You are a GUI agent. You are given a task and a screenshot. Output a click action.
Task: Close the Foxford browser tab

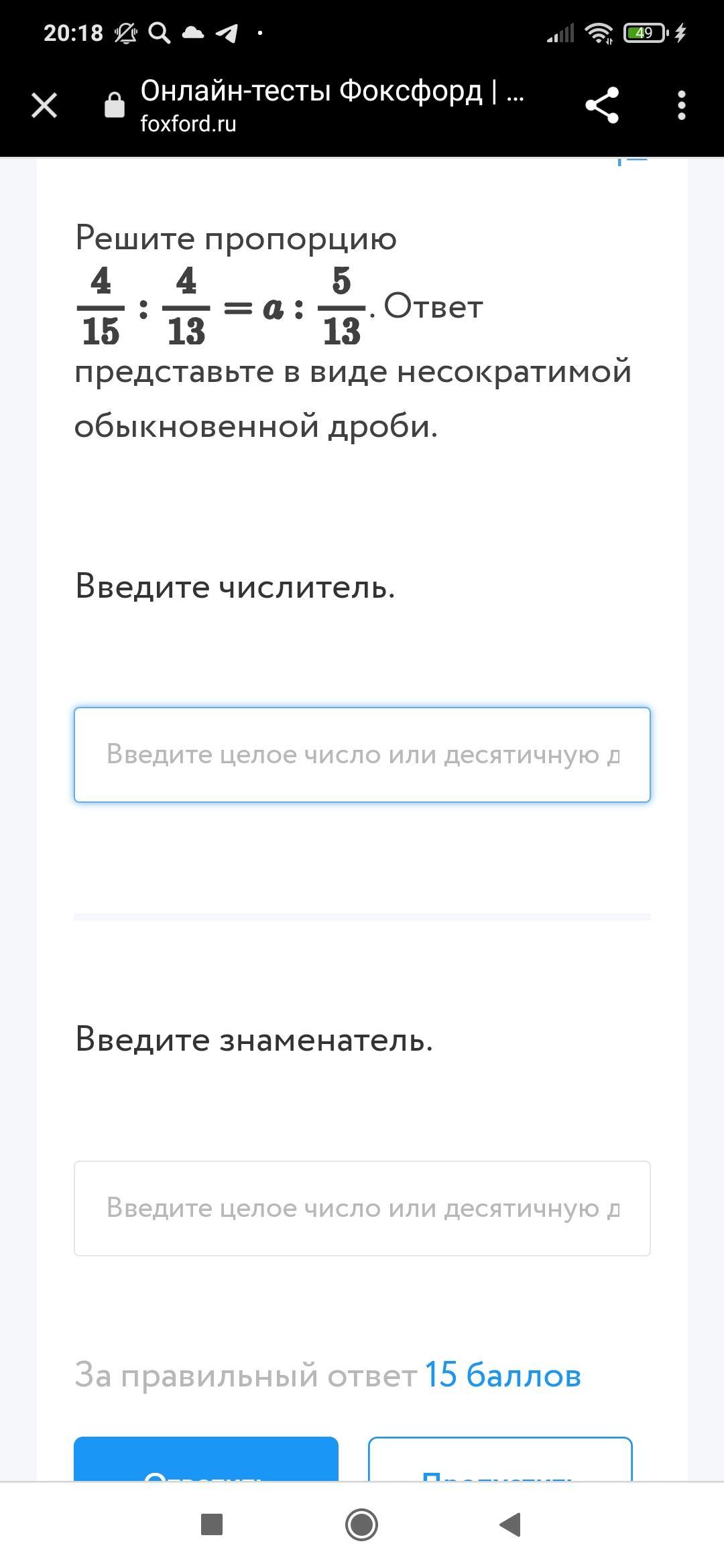click(x=44, y=105)
